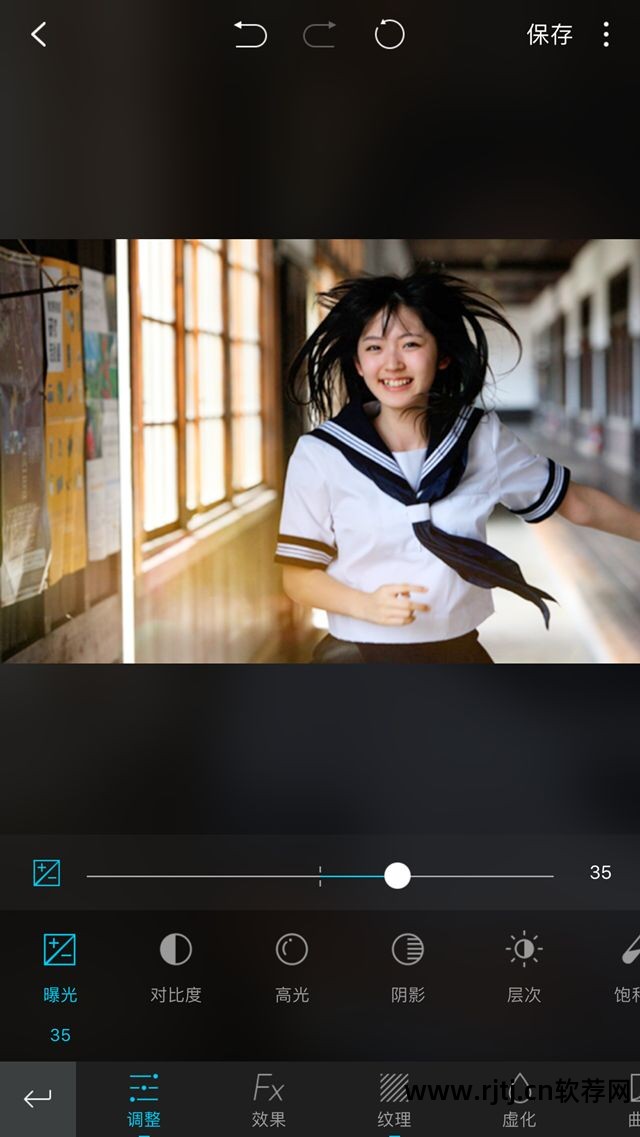Screen dimensions: 640x1137
Task: Select the 对比度 contrast adjustment
Action: click(x=176, y=965)
